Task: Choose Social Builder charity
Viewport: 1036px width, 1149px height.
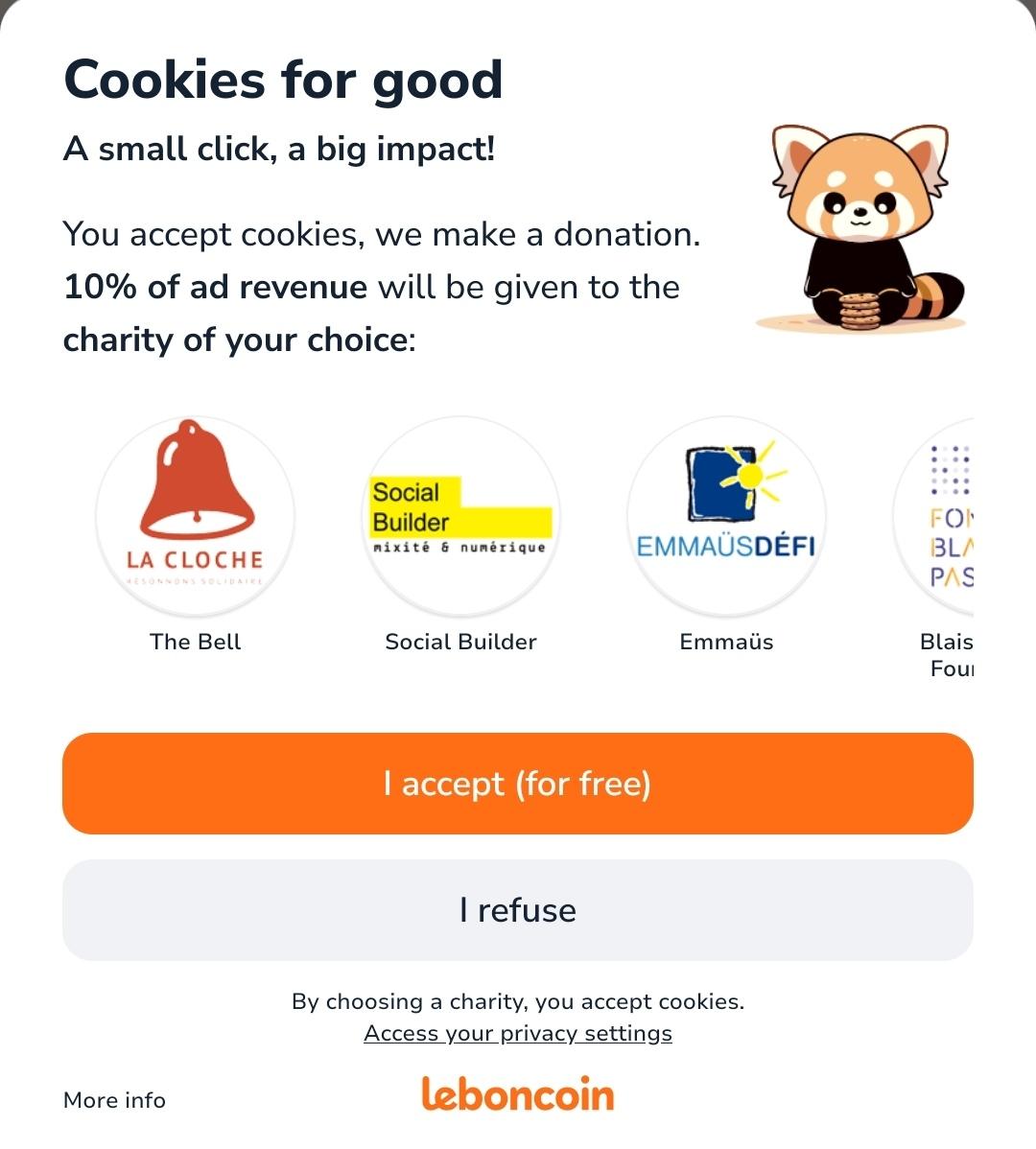Action: 460,516
